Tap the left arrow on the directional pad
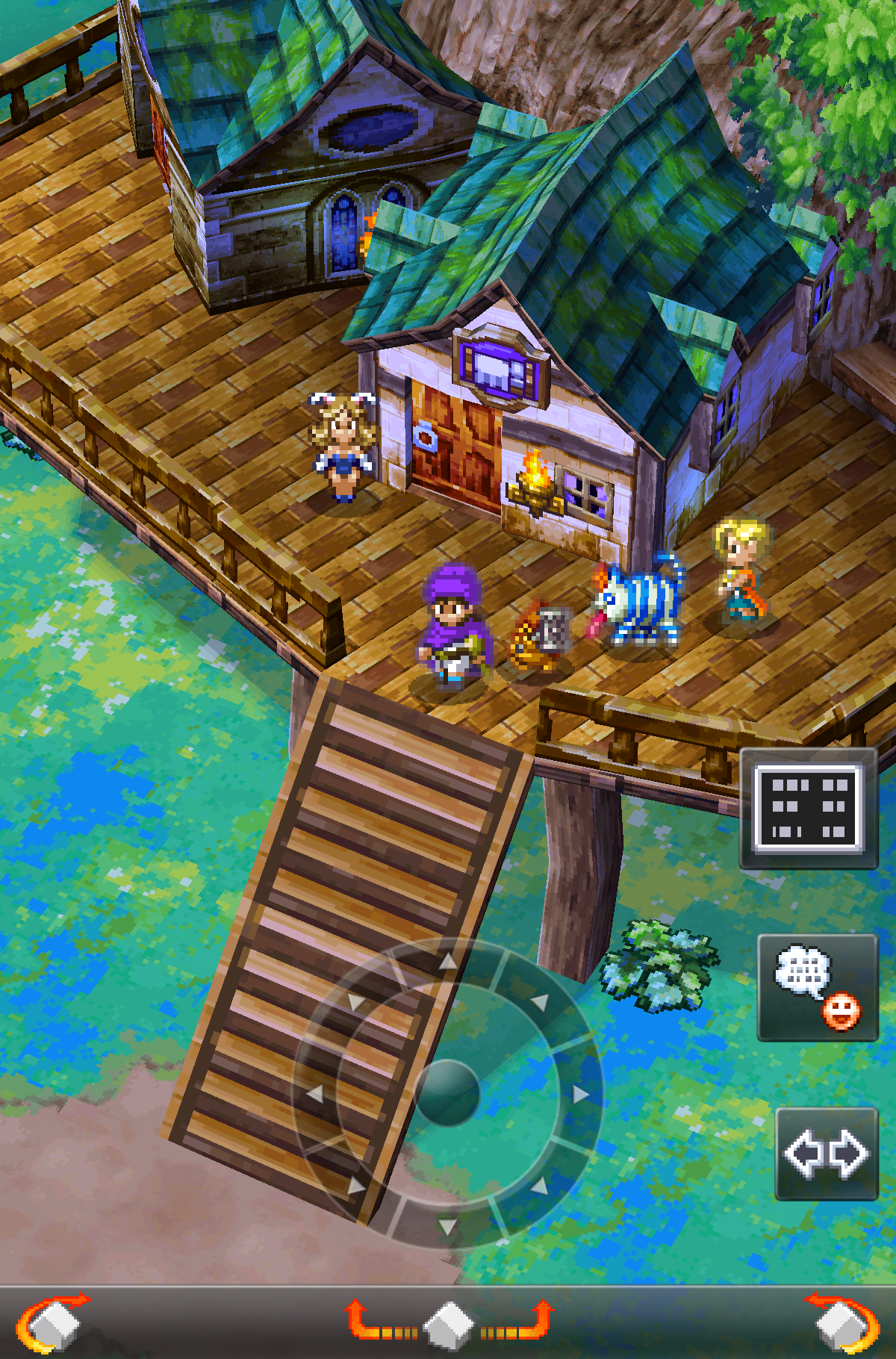This screenshot has height=1359, width=896. (x=315, y=1094)
